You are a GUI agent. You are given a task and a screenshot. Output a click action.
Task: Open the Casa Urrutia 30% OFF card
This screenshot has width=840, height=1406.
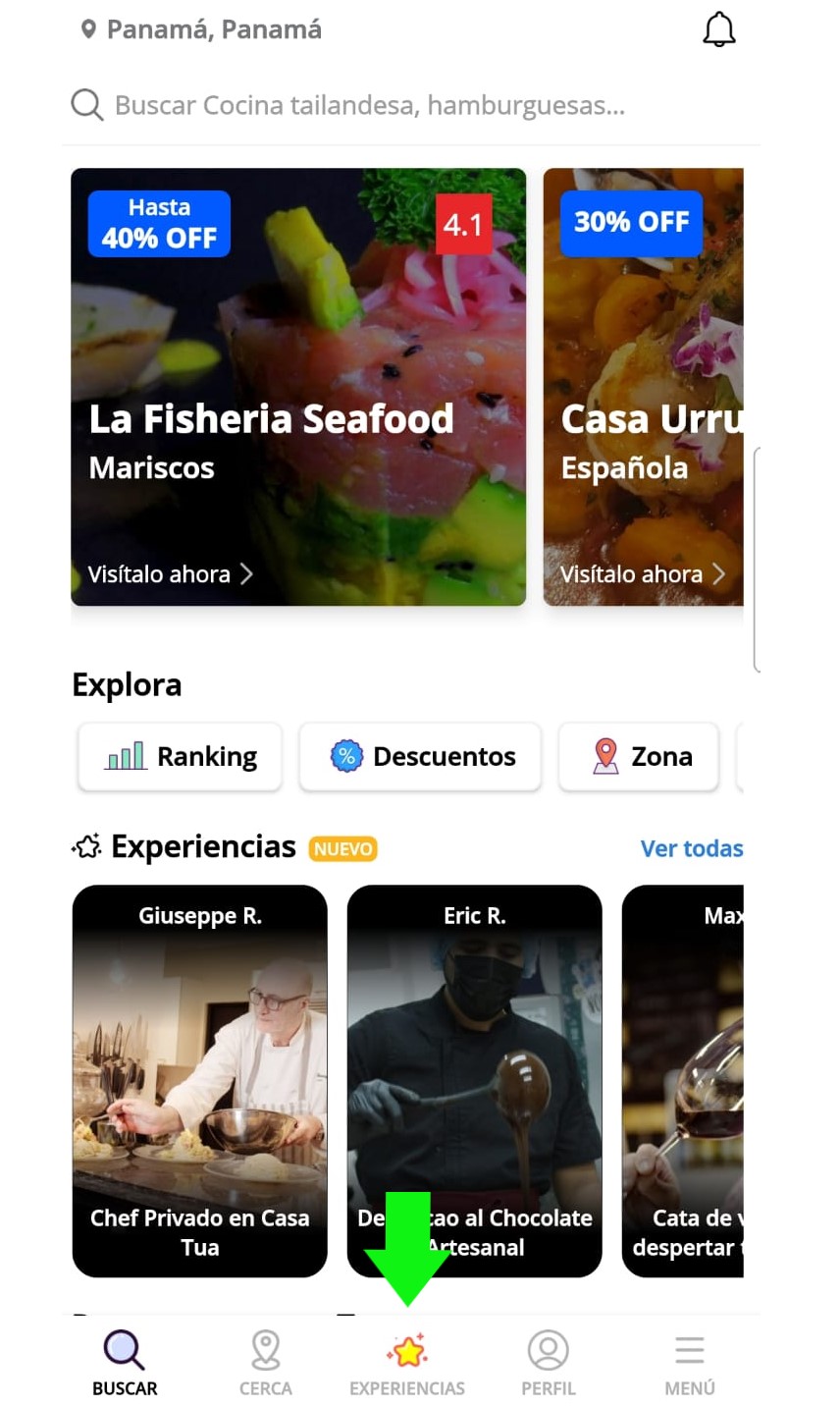(x=644, y=387)
